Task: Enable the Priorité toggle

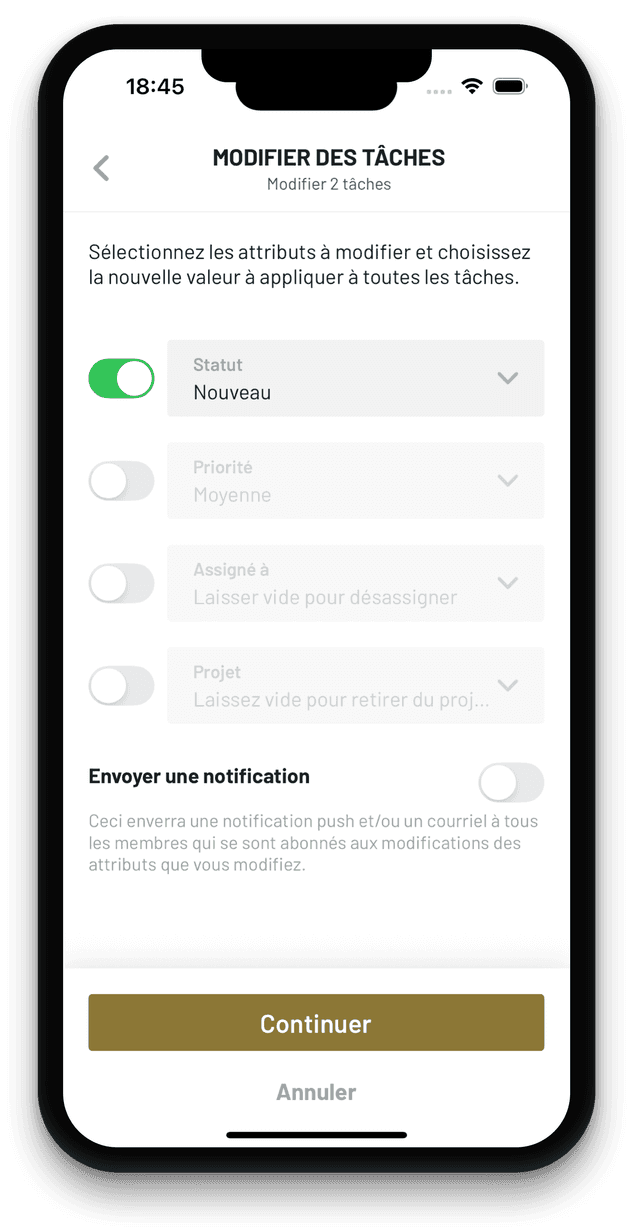Action: click(x=122, y=481)
